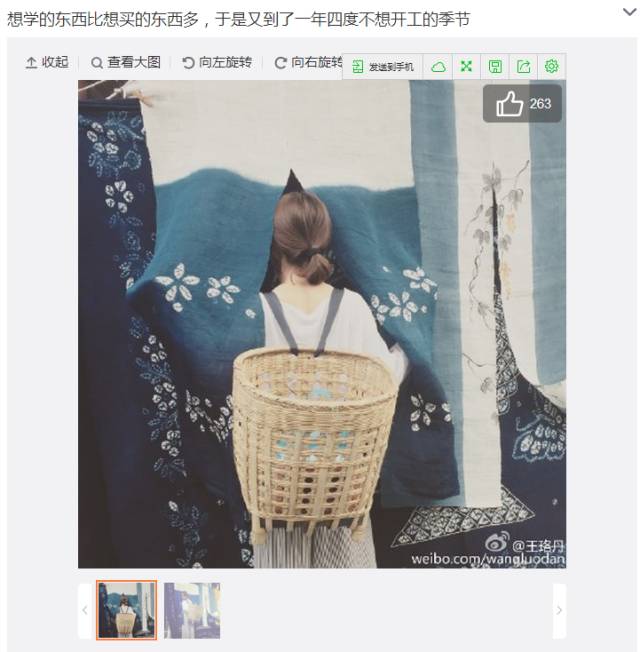Rotate the image left with 向左旋转
Screen dimensions: 640x652
(217, 62)
